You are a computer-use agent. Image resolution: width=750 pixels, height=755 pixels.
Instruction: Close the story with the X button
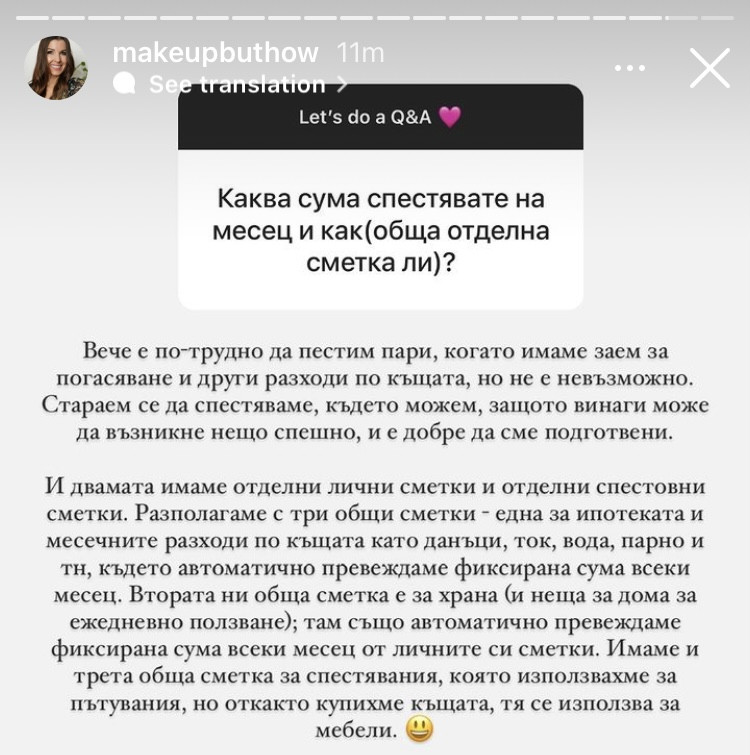click(x=710, y=68)
